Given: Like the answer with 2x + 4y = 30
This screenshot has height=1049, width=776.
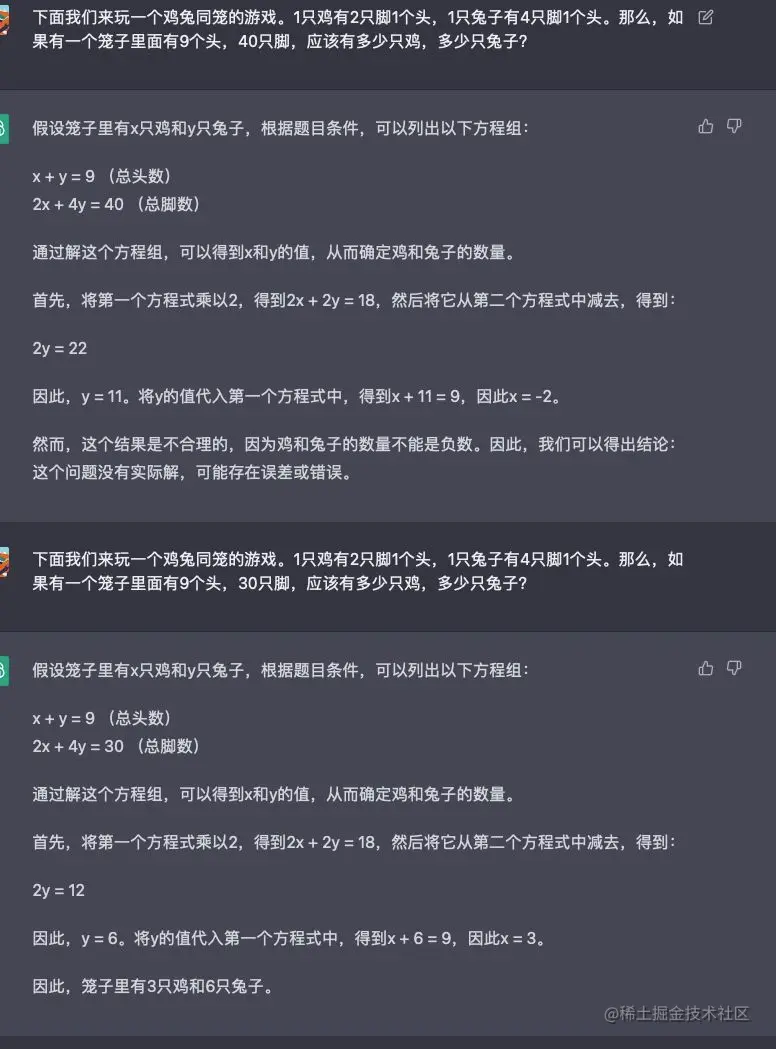Looking at the screenshot, I should pyautogui.click(x=706, y=668).
